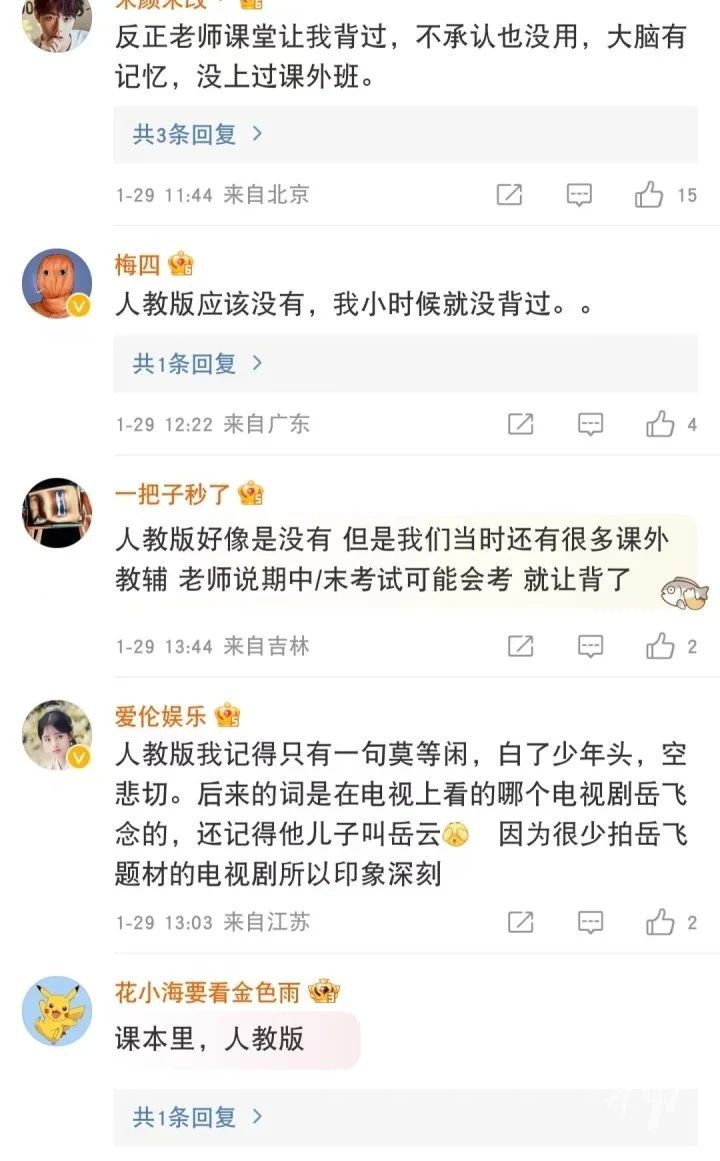Reply to 爱伦娱乐's comment
This screenshot has width=720, height=1161.
coord(591,922)
